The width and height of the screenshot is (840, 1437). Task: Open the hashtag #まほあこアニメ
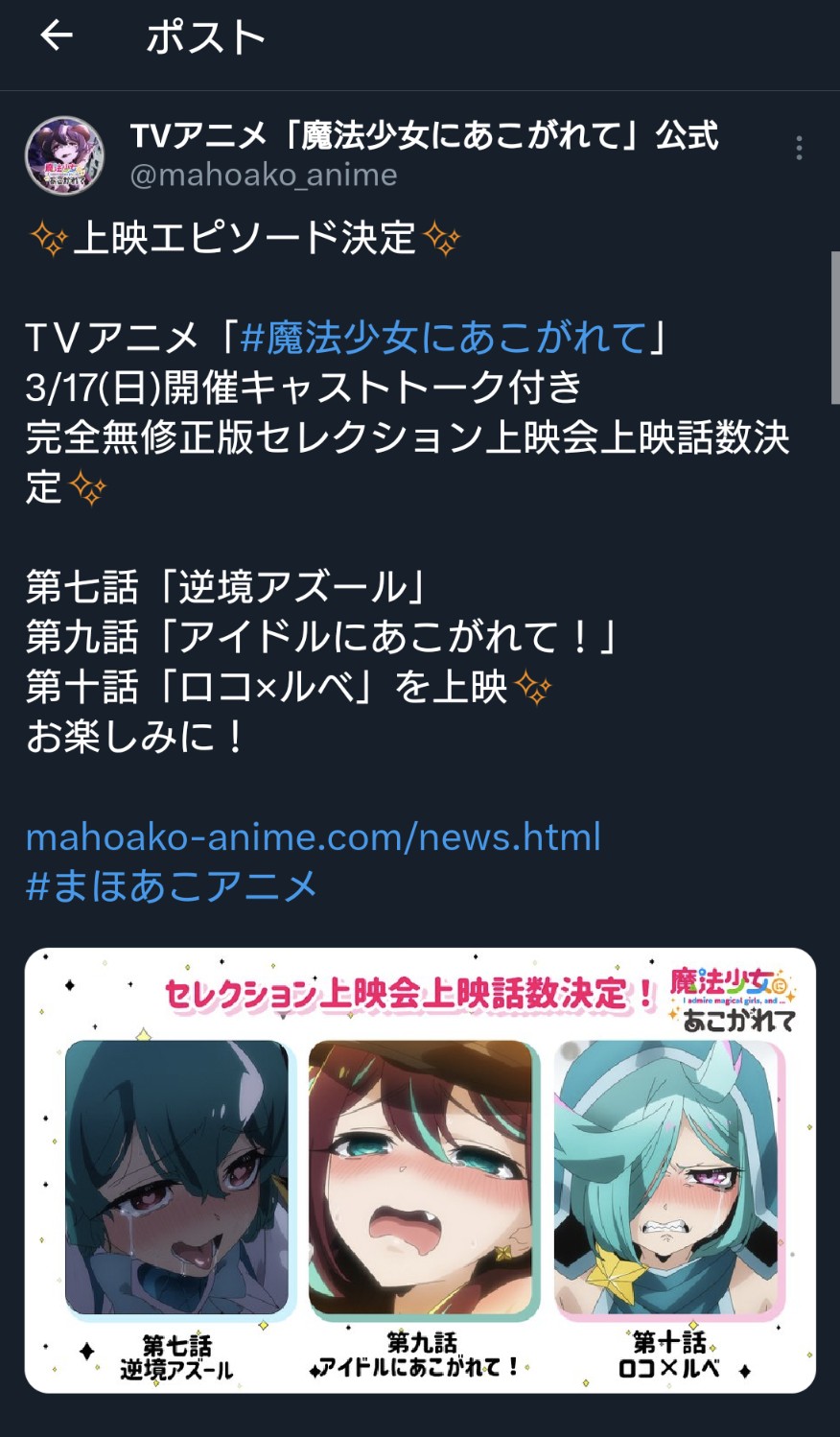pyautogui.click(x=172, y=885)
